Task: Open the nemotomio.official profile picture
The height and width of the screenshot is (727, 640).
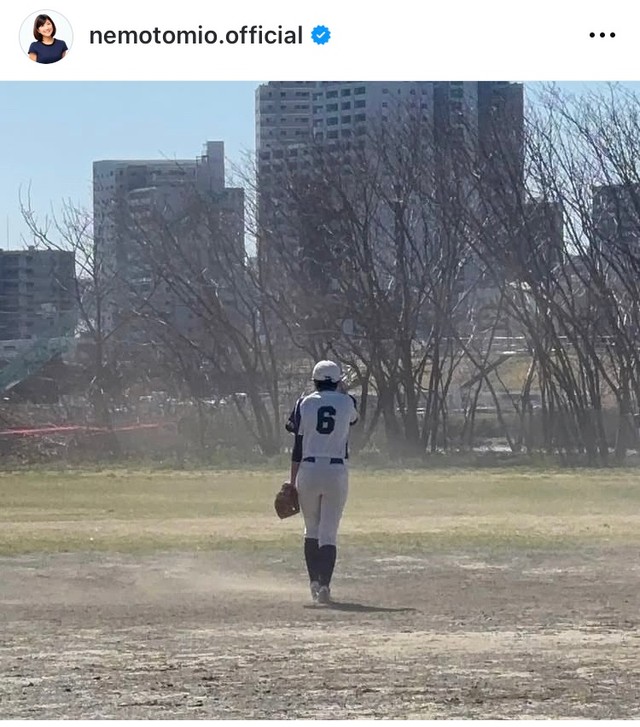Action: [46, 37]
